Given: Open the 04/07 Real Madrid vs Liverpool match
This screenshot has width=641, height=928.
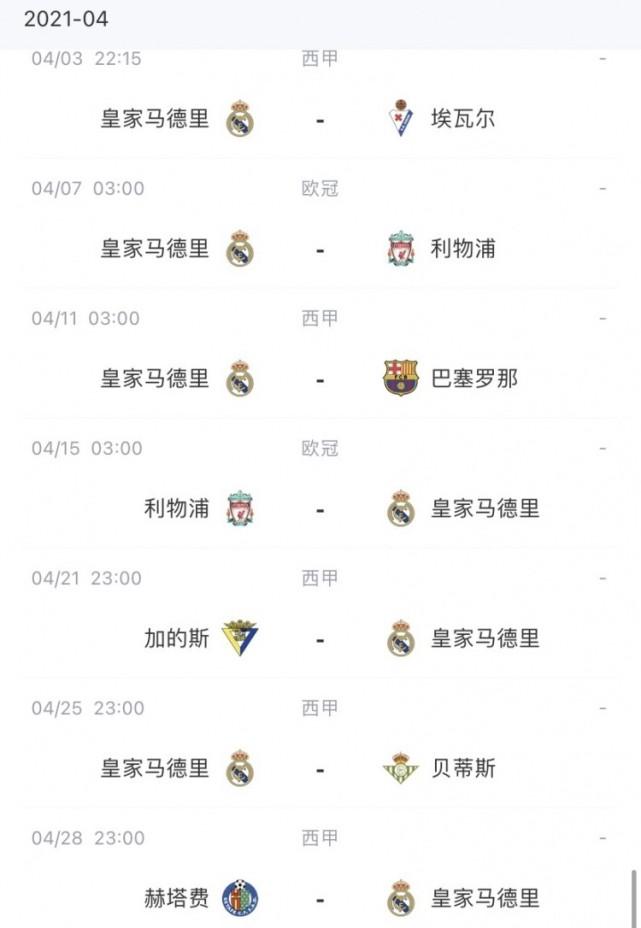Looking at the screenshot, I should click(320, 249).
